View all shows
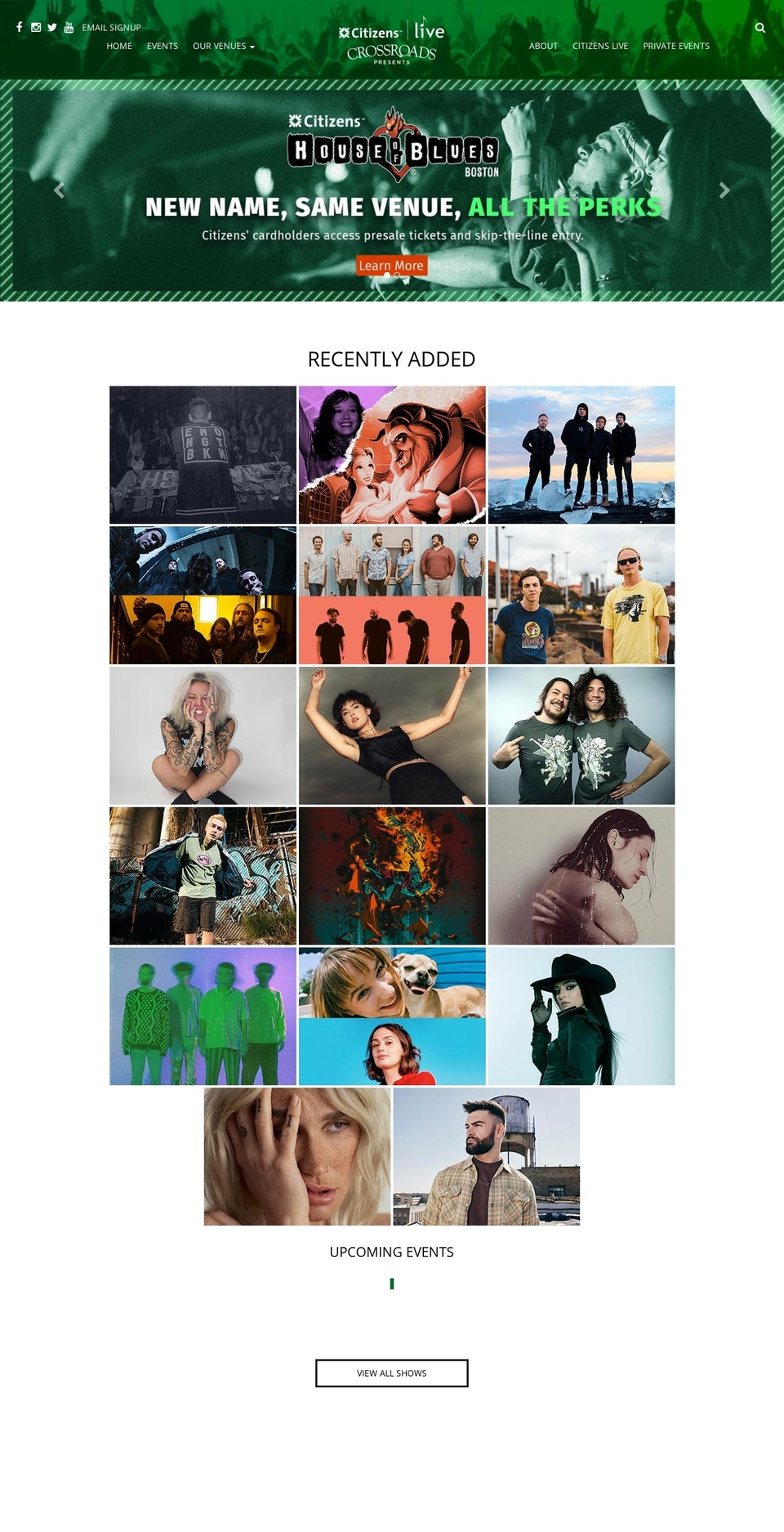This screenshot has height=1532, width=784. (392, 1373)
